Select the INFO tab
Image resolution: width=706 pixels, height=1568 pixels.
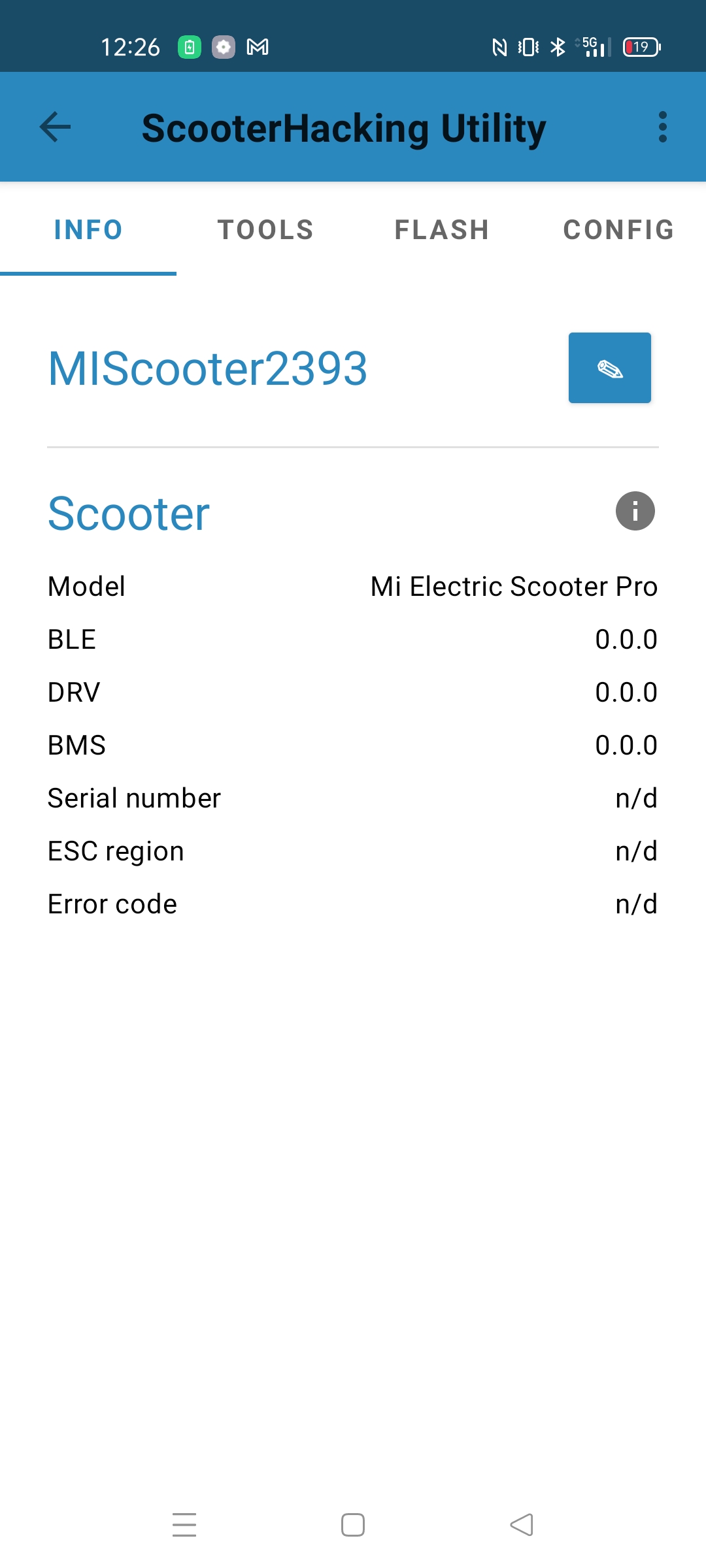[88, 230]
